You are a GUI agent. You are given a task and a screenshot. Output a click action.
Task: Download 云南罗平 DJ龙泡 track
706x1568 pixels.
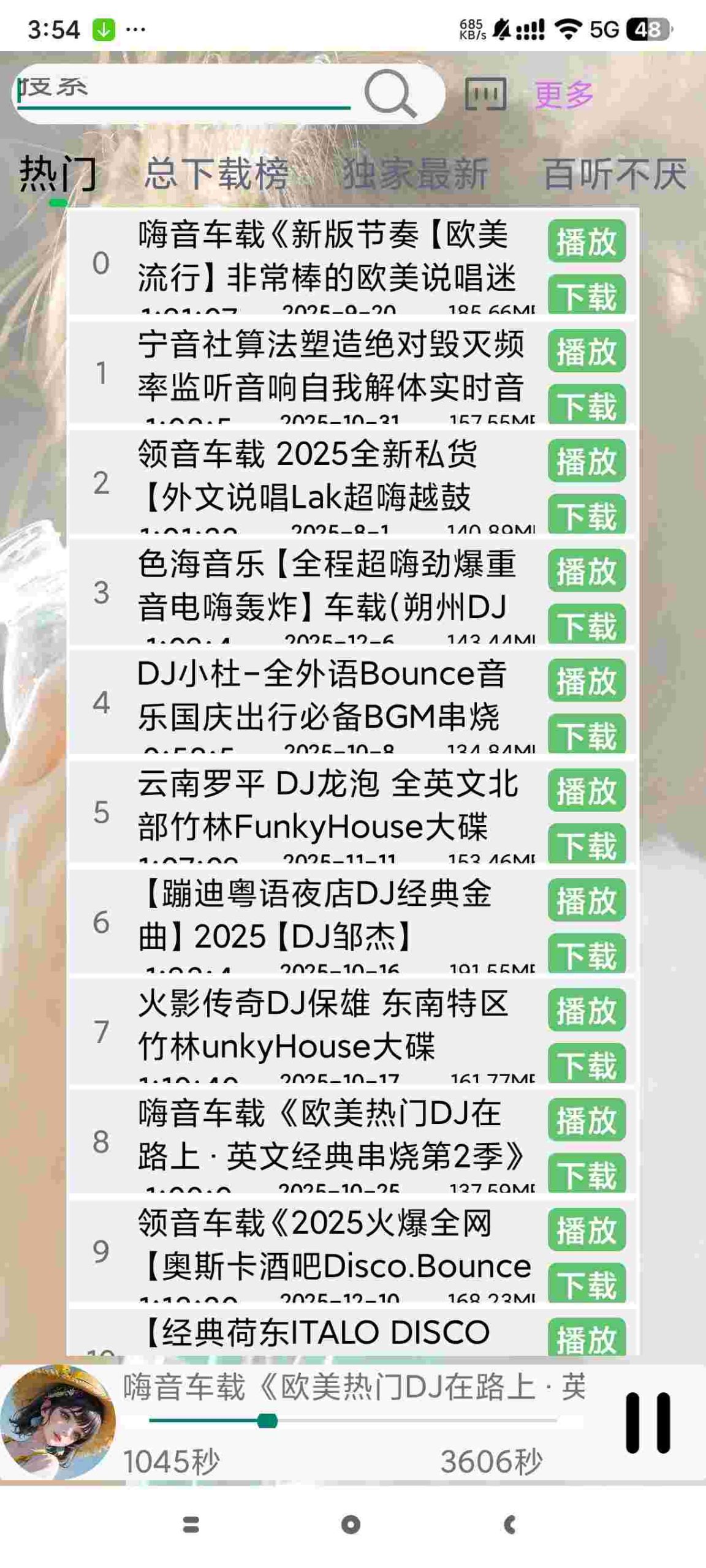pos(586,843)
